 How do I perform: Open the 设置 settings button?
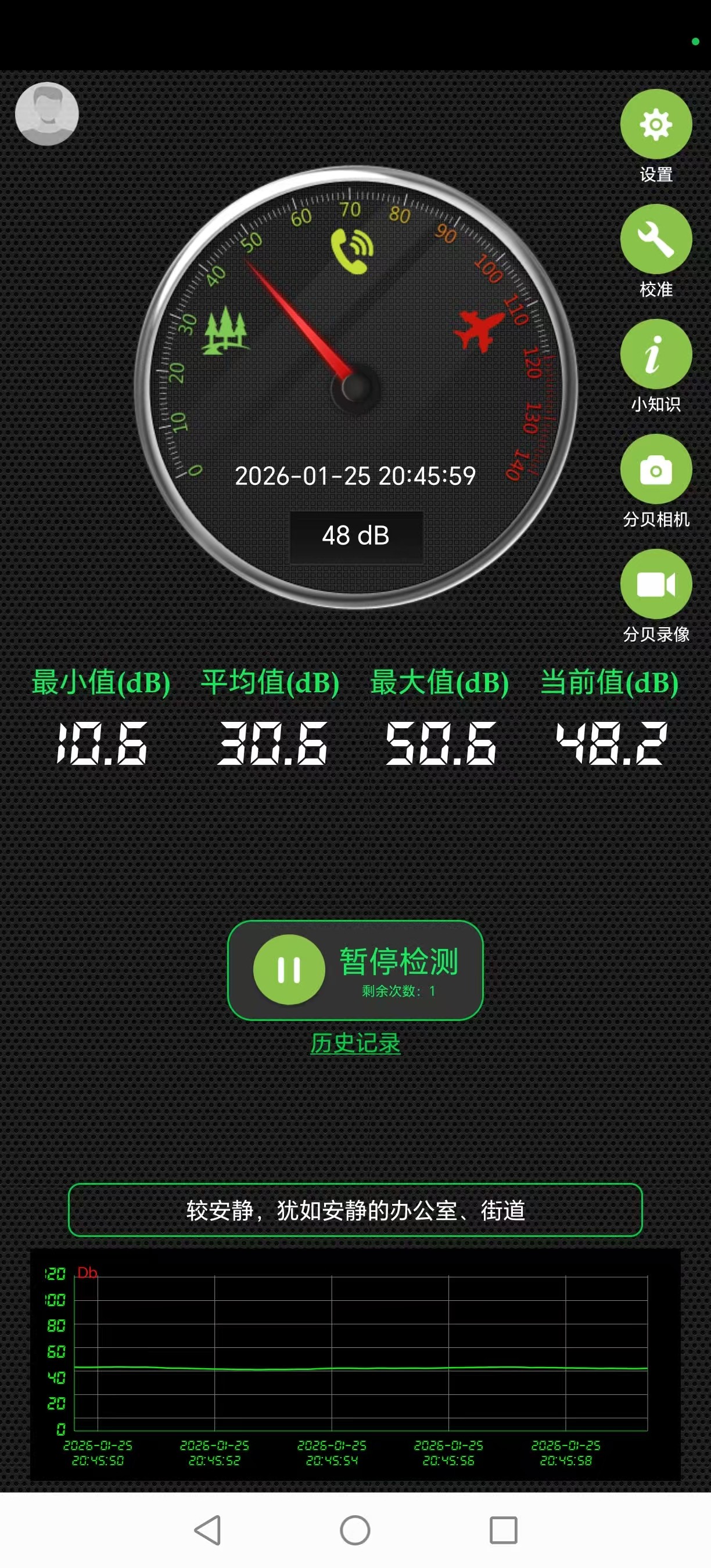tap(656, 124)
